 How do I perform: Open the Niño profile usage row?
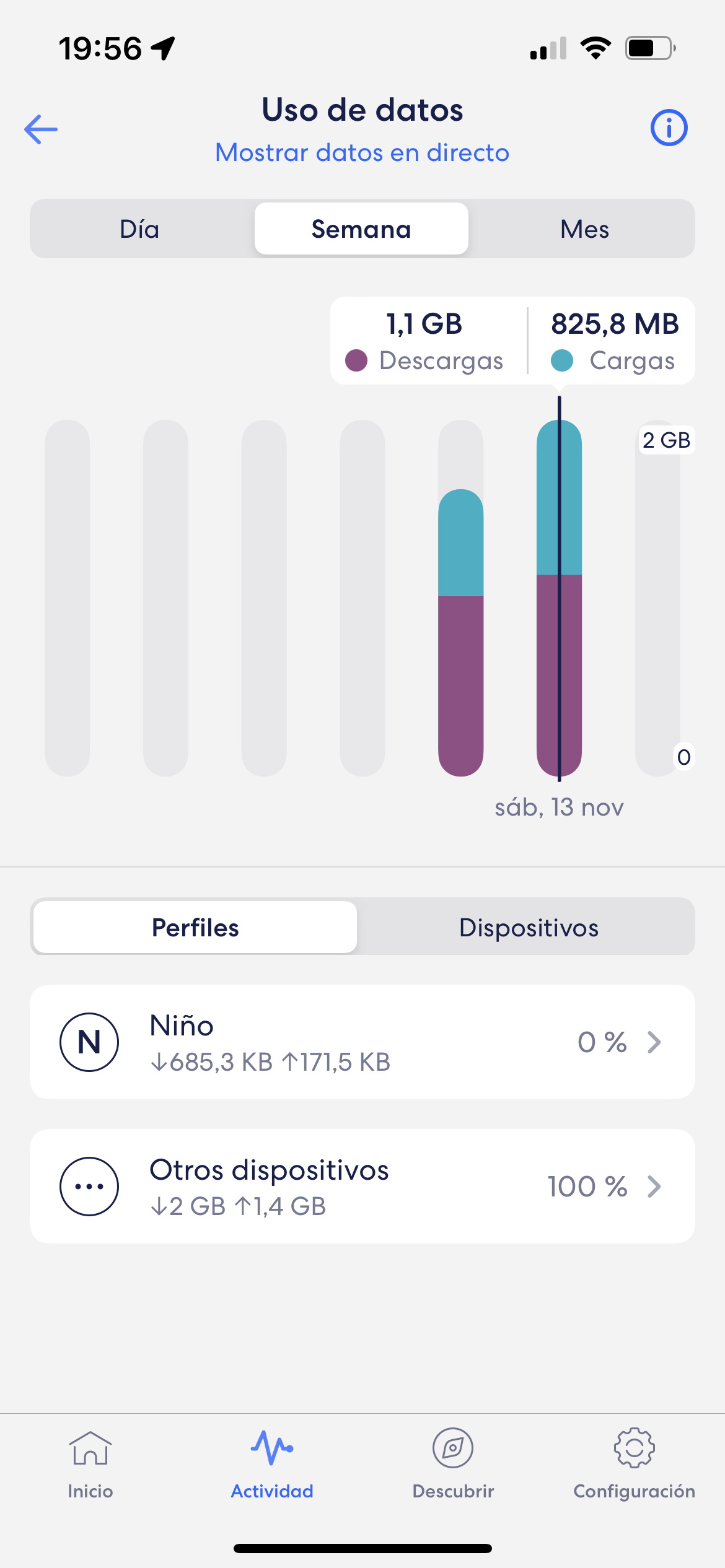pyautogui.click(x=362, y=1042)
